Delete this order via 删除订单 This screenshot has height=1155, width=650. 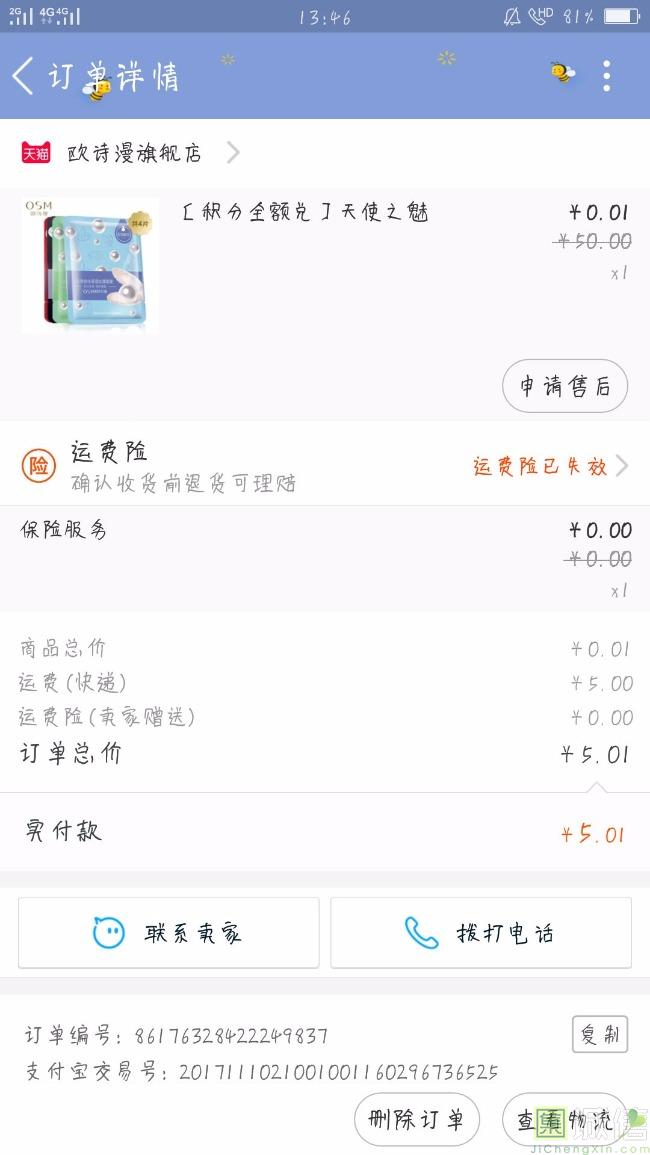[416, 1120]
